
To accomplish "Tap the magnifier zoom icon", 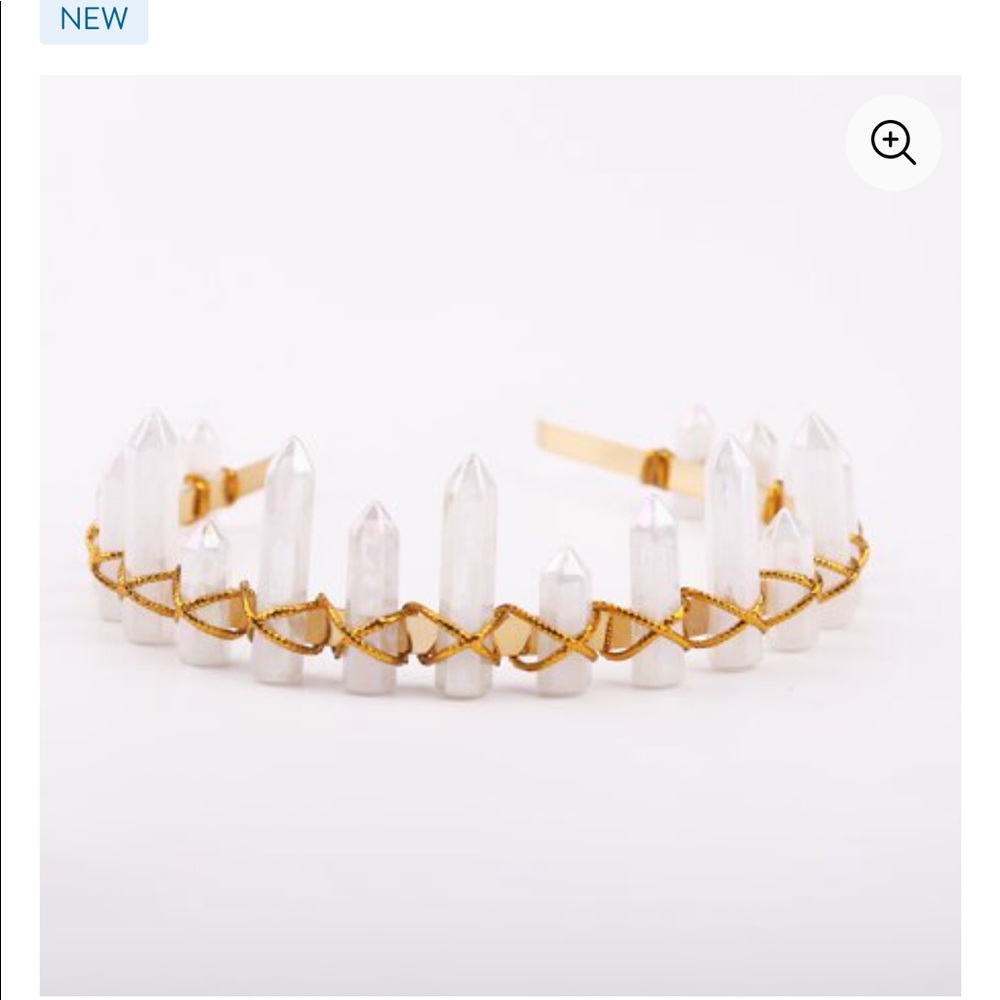I will pos(893,142).
